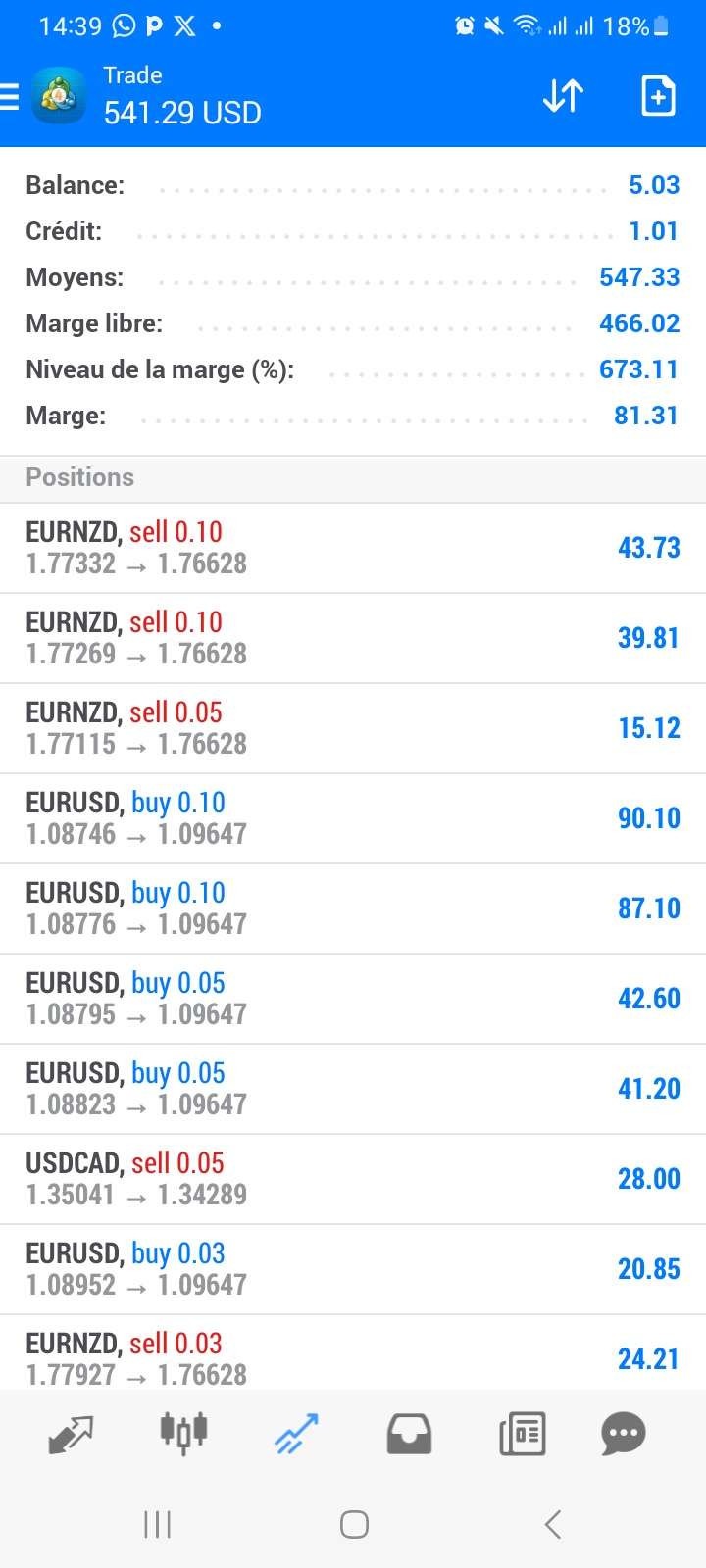The height and width of the screenshot is (1568, 706).
Task: Open EURUSD buy 0.05 position at 1.08823
Action: [353, 1089]
